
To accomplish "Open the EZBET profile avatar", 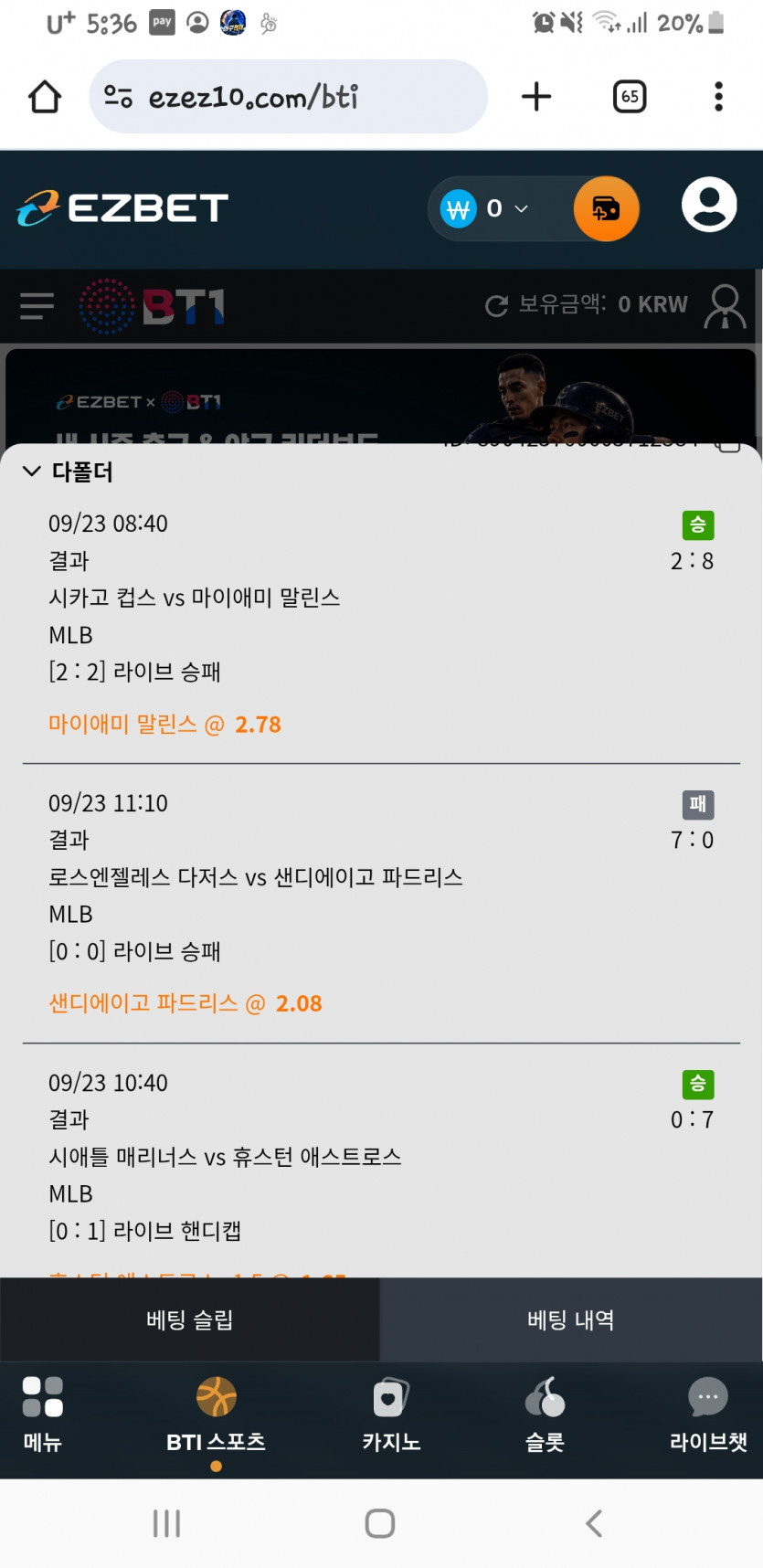I will pos(709,205).
